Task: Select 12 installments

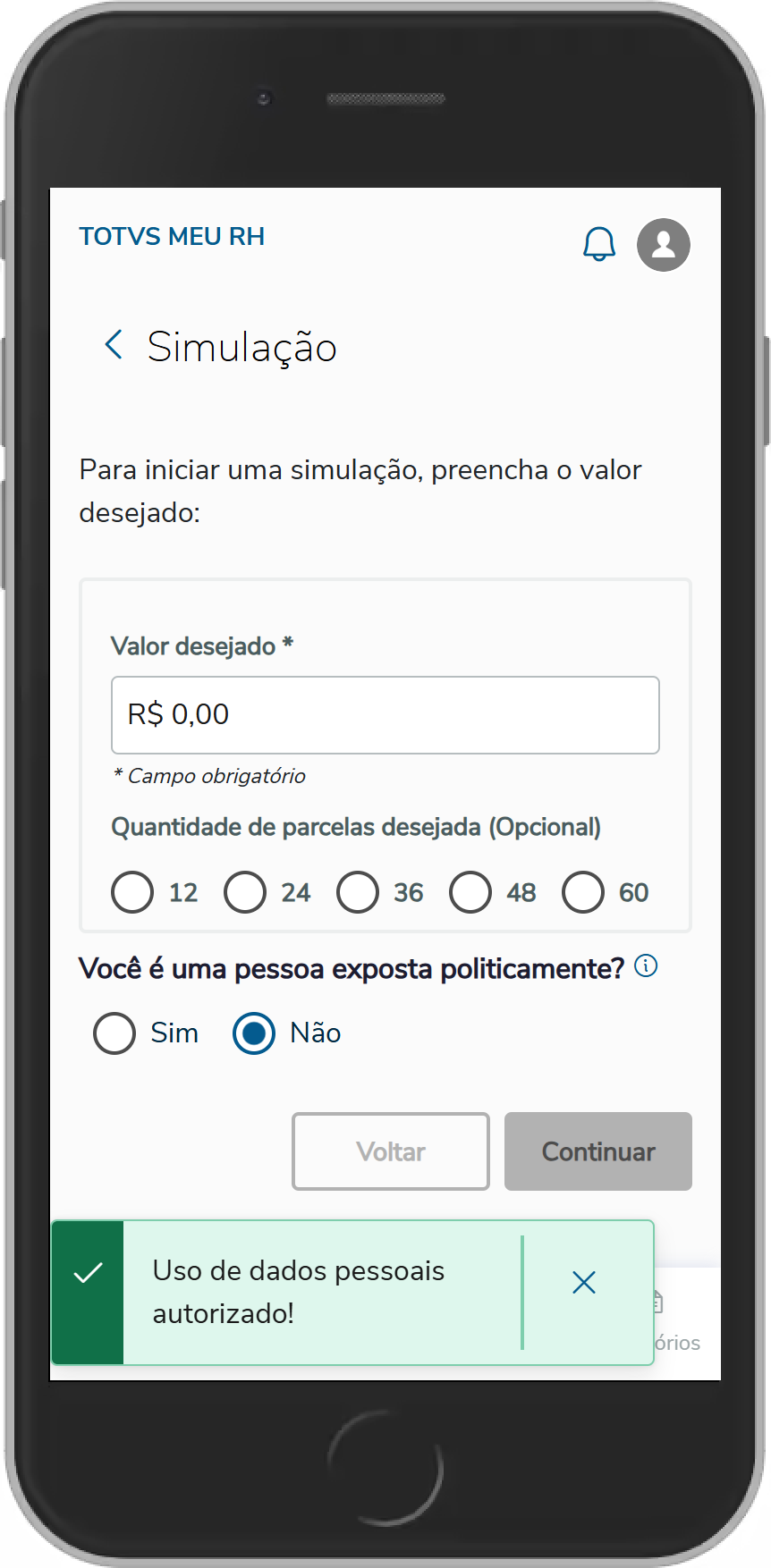Action: [132, 892]
